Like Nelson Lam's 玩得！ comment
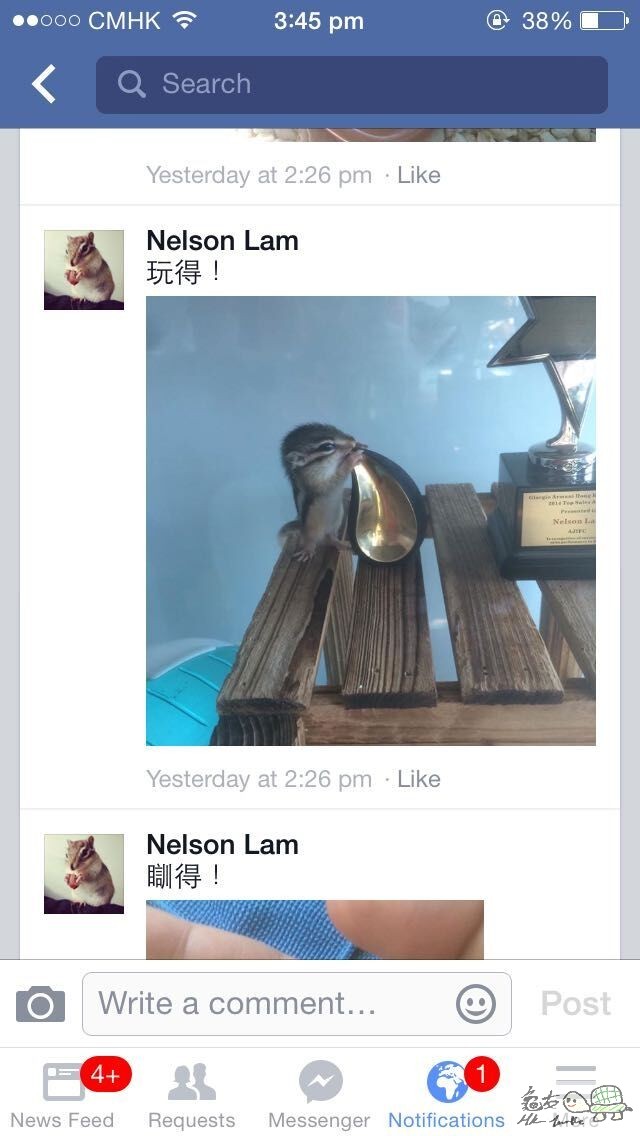 click(418, 779)
